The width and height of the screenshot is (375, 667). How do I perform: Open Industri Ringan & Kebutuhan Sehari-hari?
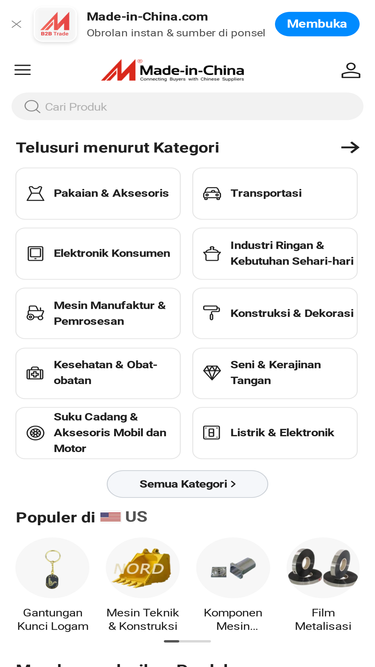[275, 254]
